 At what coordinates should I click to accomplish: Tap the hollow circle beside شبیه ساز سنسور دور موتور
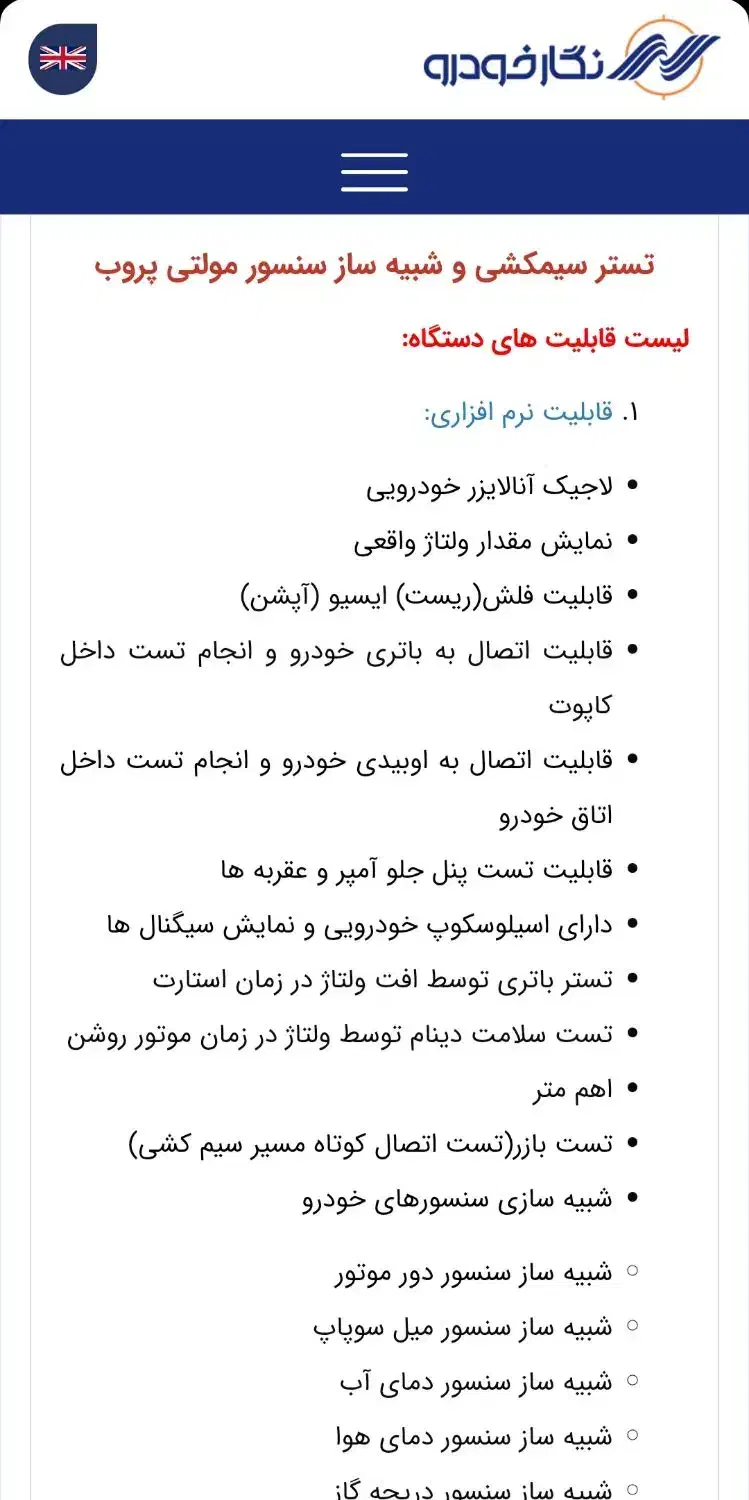(632, 1270)
